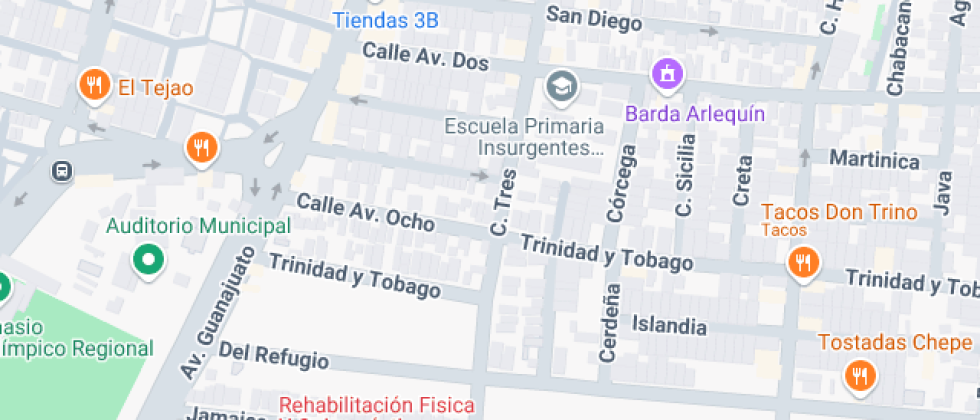Select the Tostadas Chepe restaurant pin
980x420 pixels.
point(859,376)
